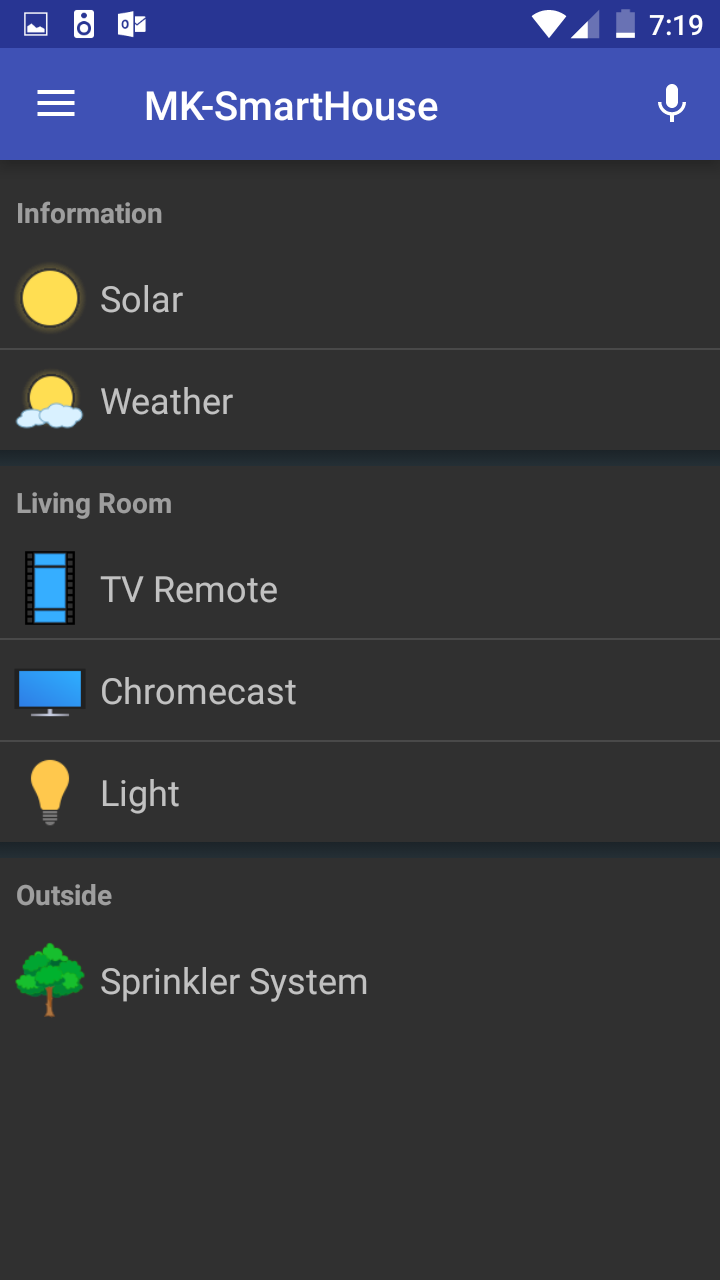Select the Chromecast item
This screenshot has width=720, height=1280.
point(198,691)
